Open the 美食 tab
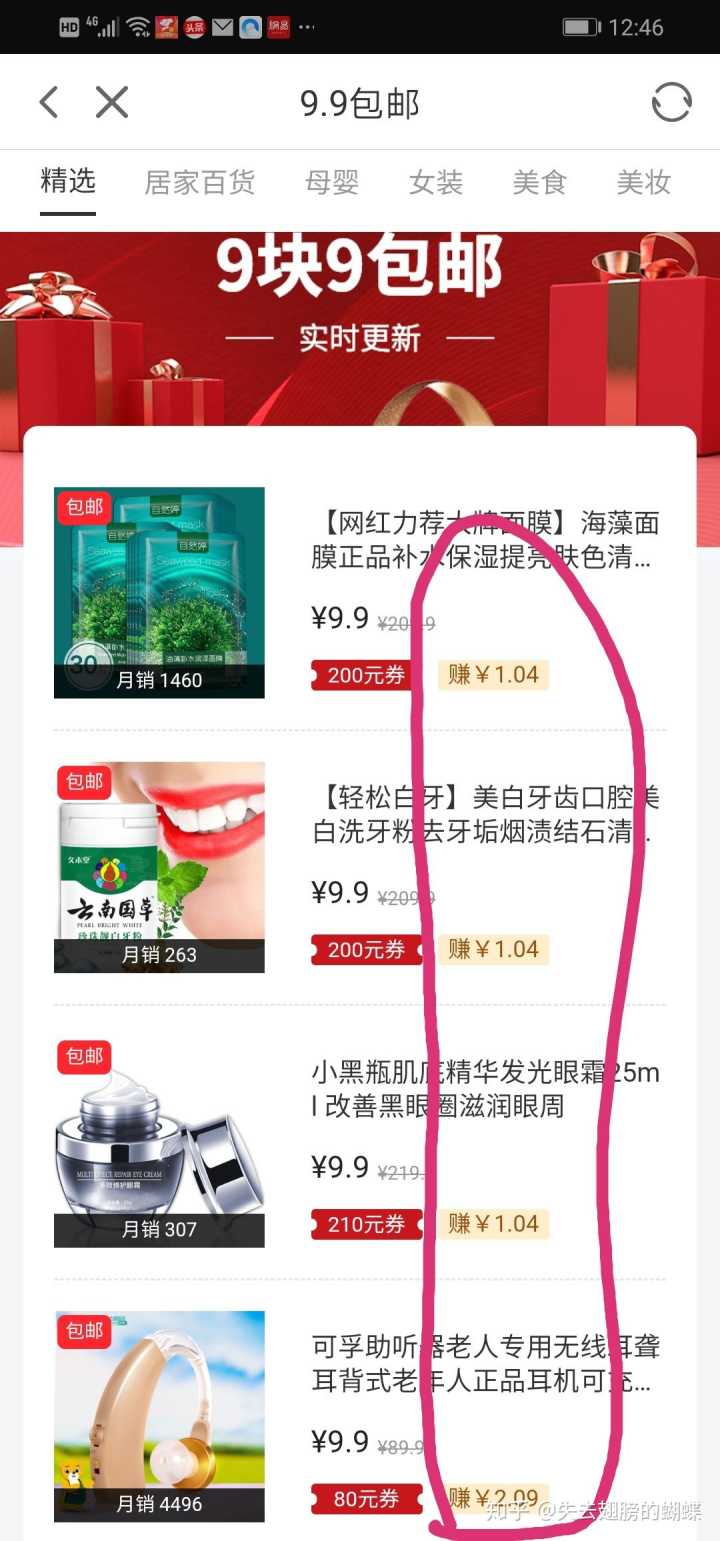Screen dimensions: 720x1541 [540, 183]
